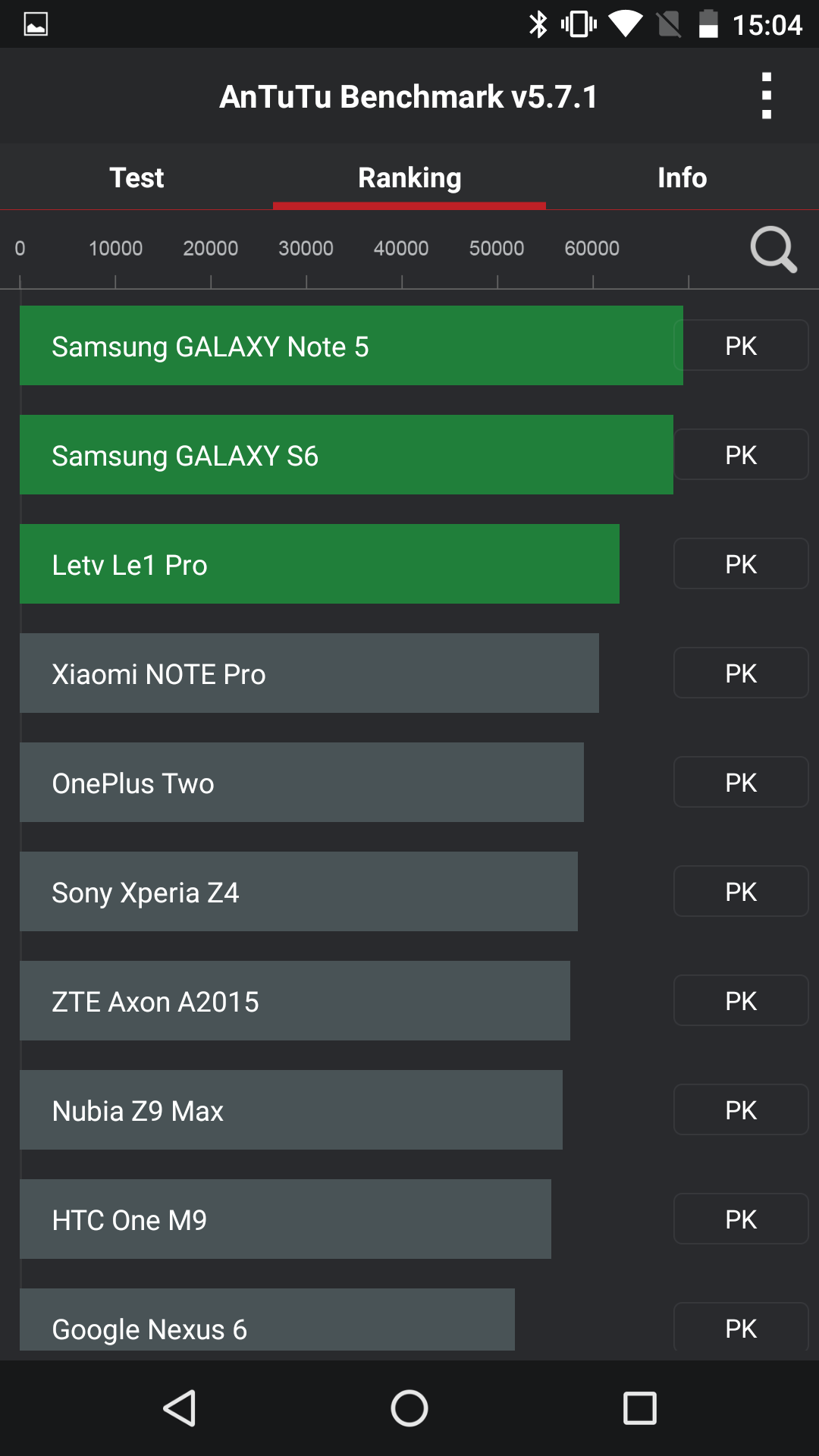The height and width of the screenshot is (1456, 819).
Task: Tap PK next to Samsung GALAXY Note 5
Action: [x=741, y=346]
